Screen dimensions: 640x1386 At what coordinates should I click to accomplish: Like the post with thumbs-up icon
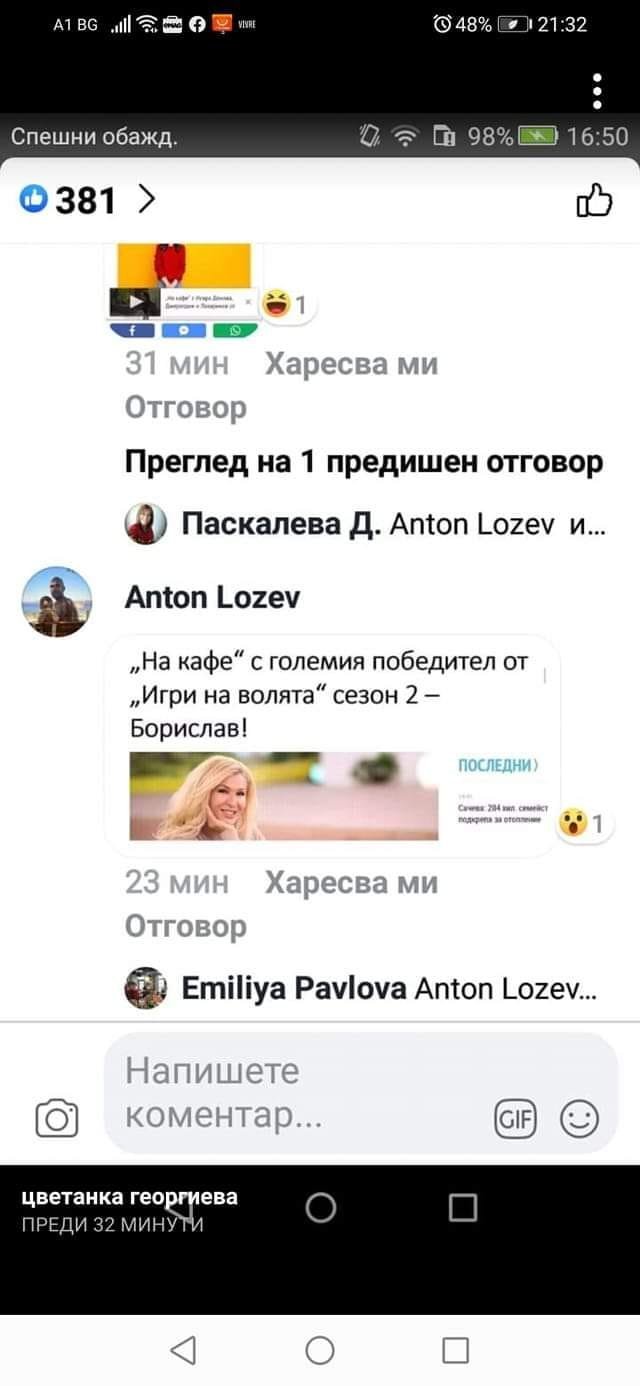[594, 200]
